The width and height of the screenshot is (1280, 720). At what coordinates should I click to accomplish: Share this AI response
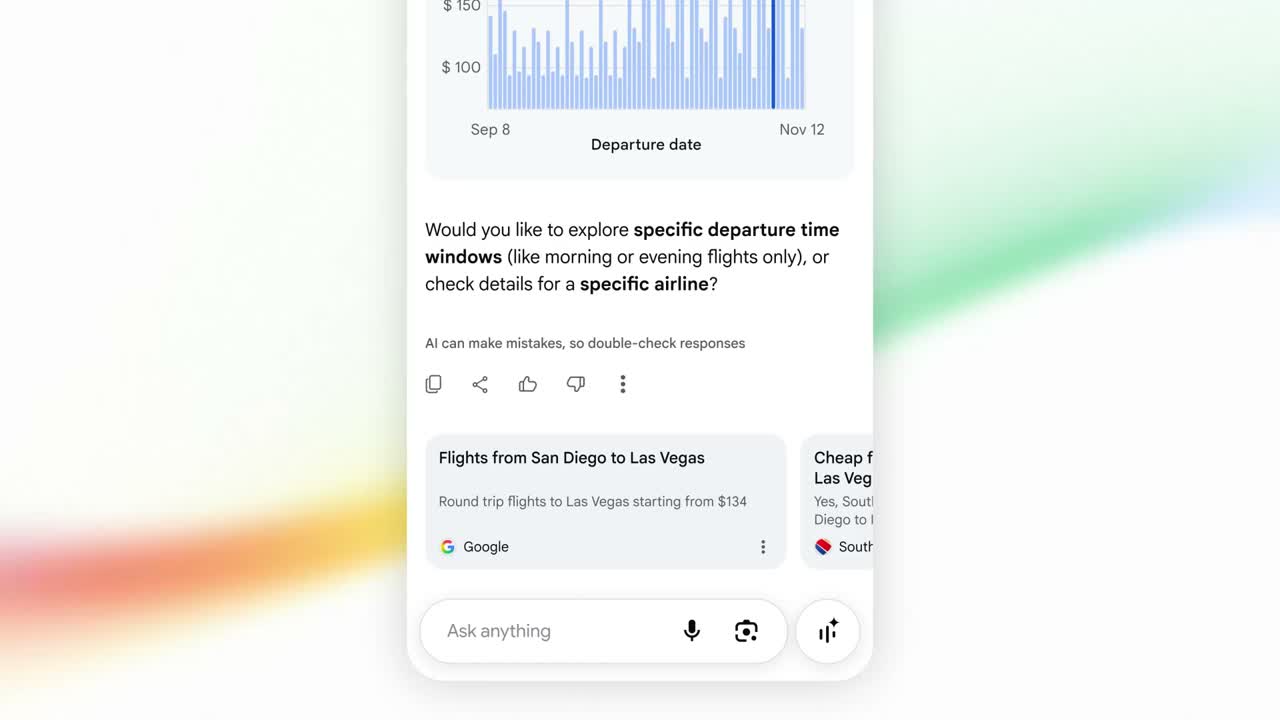[480, 384]
